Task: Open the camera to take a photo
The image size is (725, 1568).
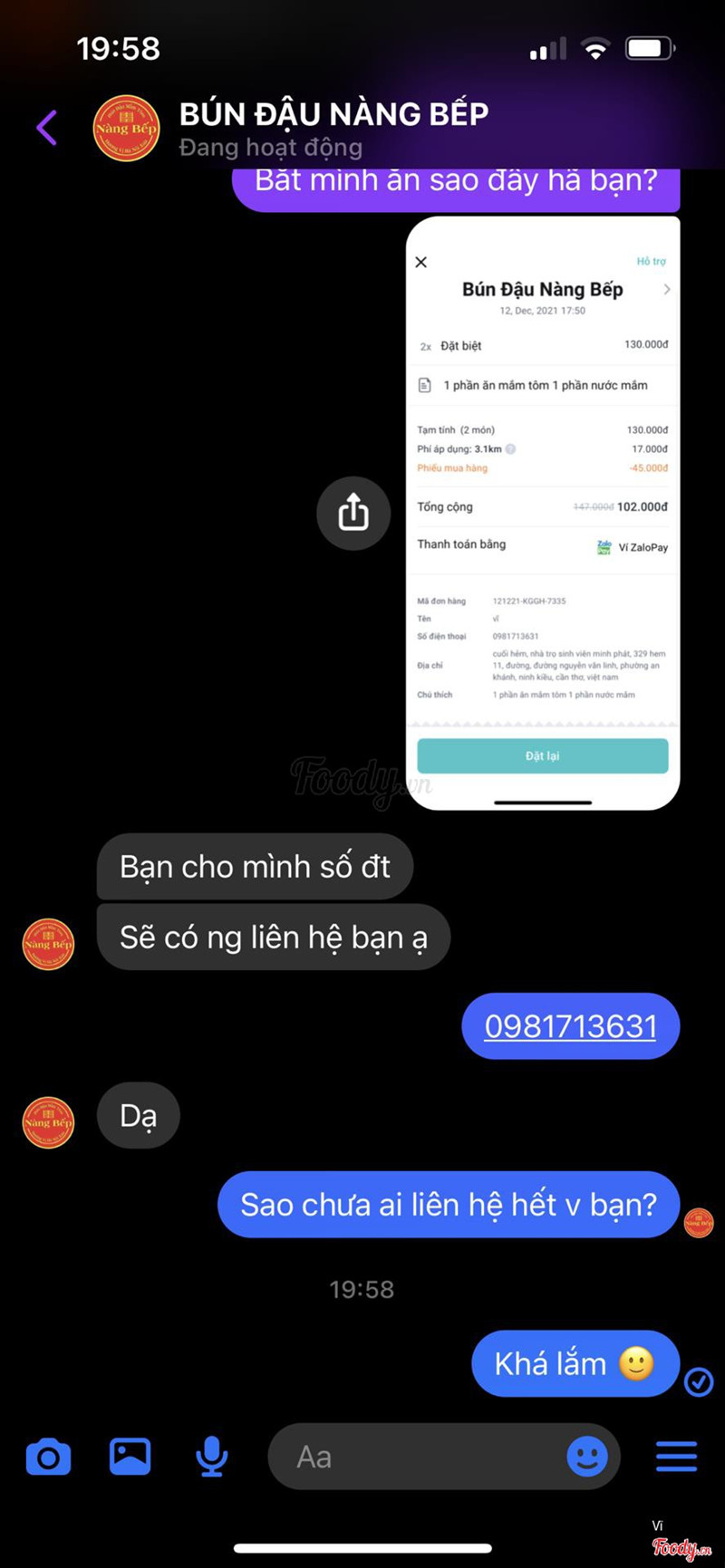Action: pos(48,1457)
